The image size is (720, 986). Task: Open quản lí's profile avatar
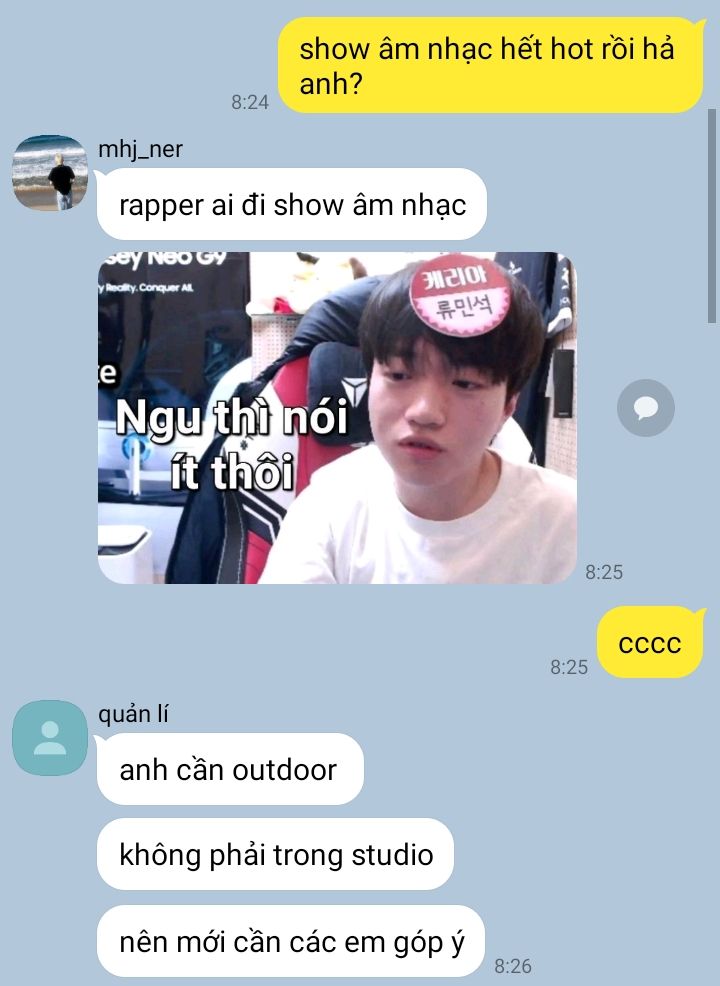pos(49,738)
